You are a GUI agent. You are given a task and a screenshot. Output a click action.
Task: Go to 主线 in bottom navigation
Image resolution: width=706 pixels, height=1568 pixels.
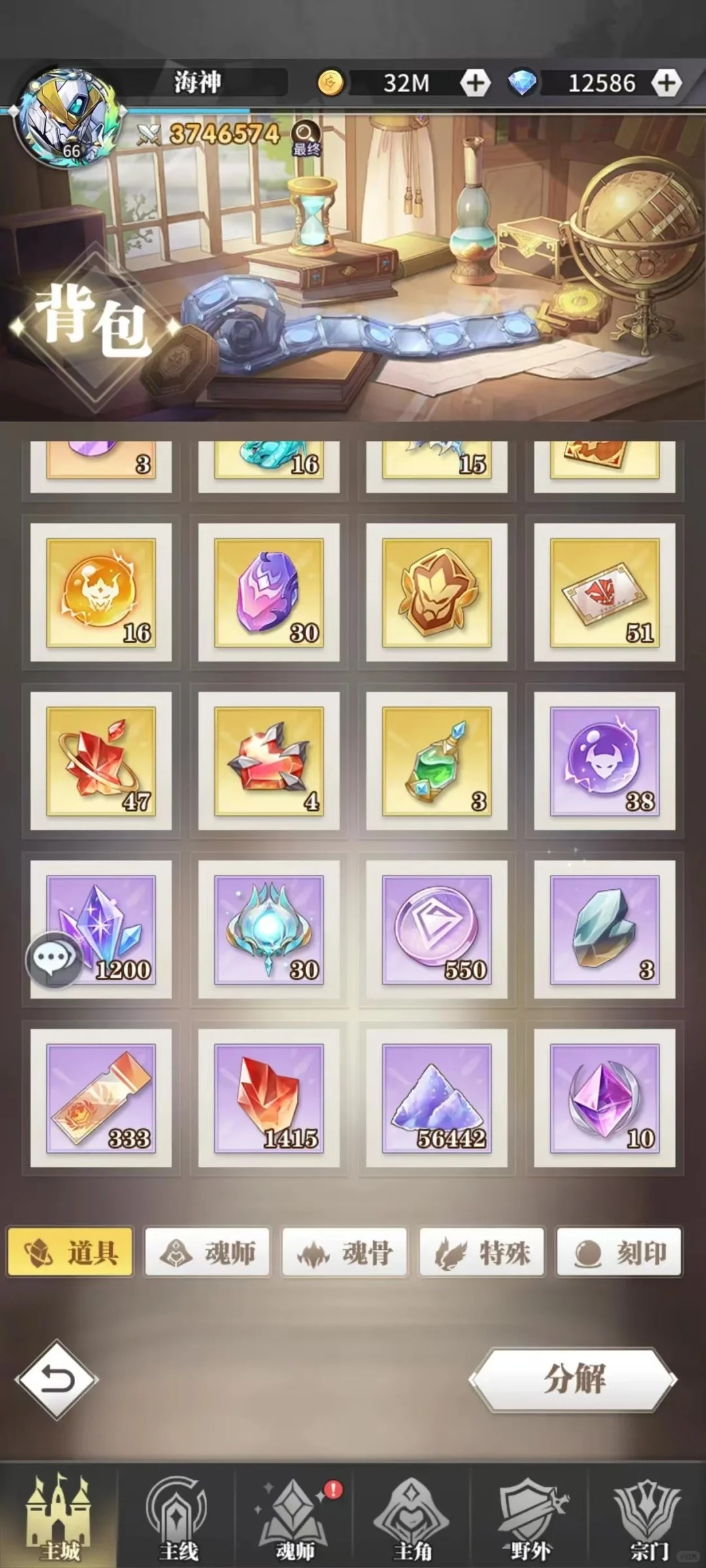click(x=177, y=1519)
